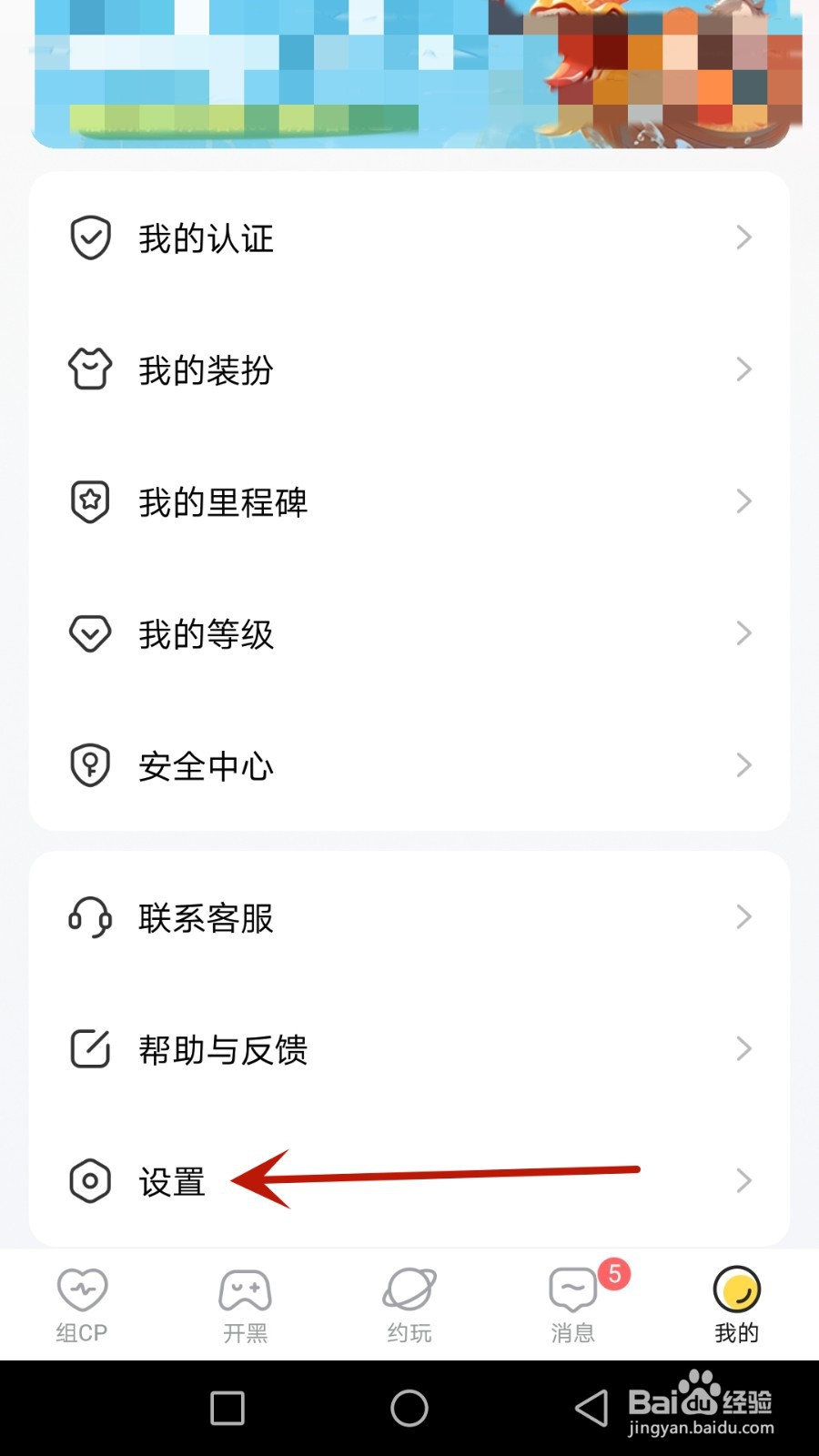
Task: Open 我的里程碑 row
Action: 409,501
